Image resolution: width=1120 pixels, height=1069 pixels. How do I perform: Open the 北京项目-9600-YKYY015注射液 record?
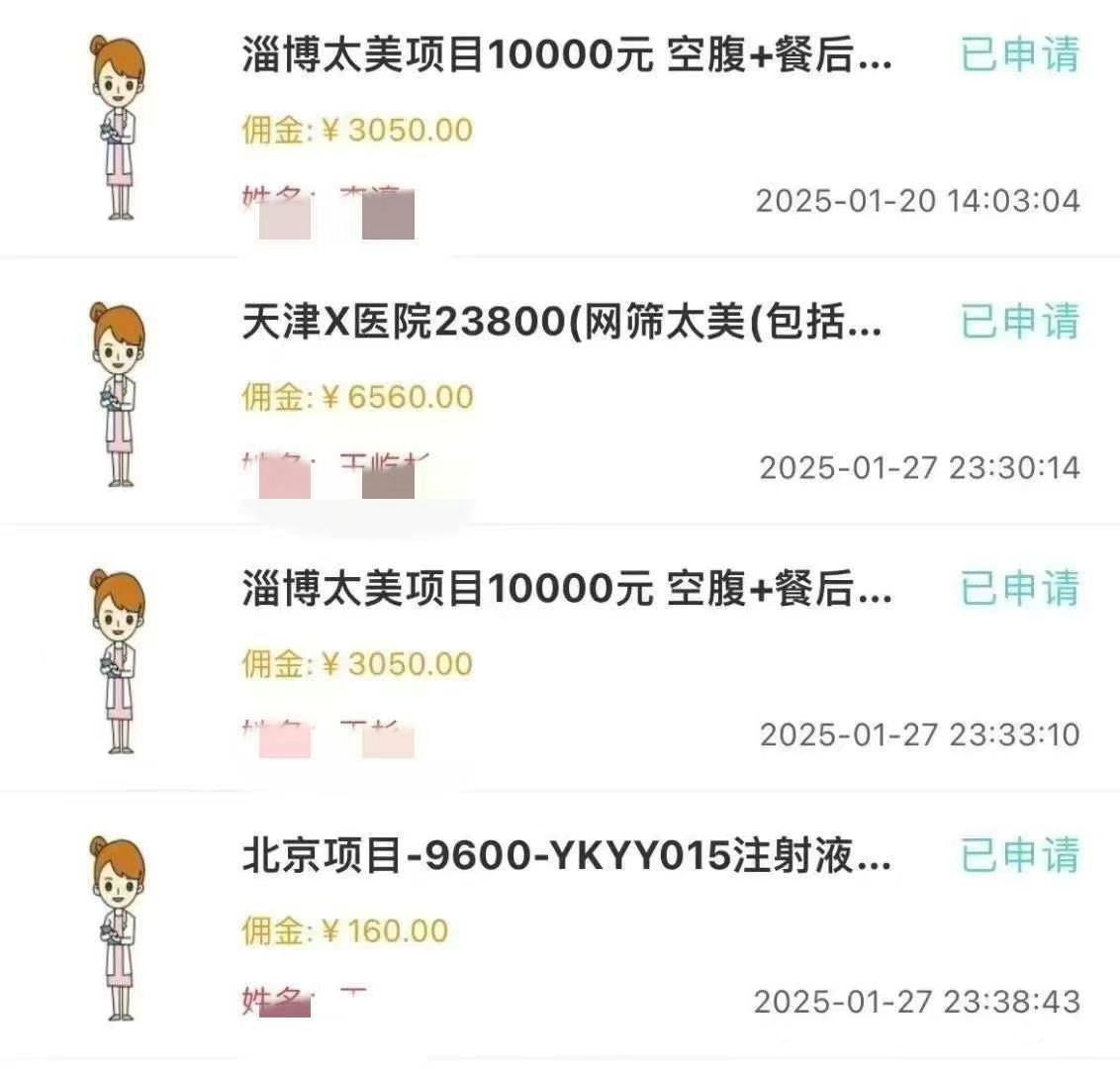click(566, 858)
